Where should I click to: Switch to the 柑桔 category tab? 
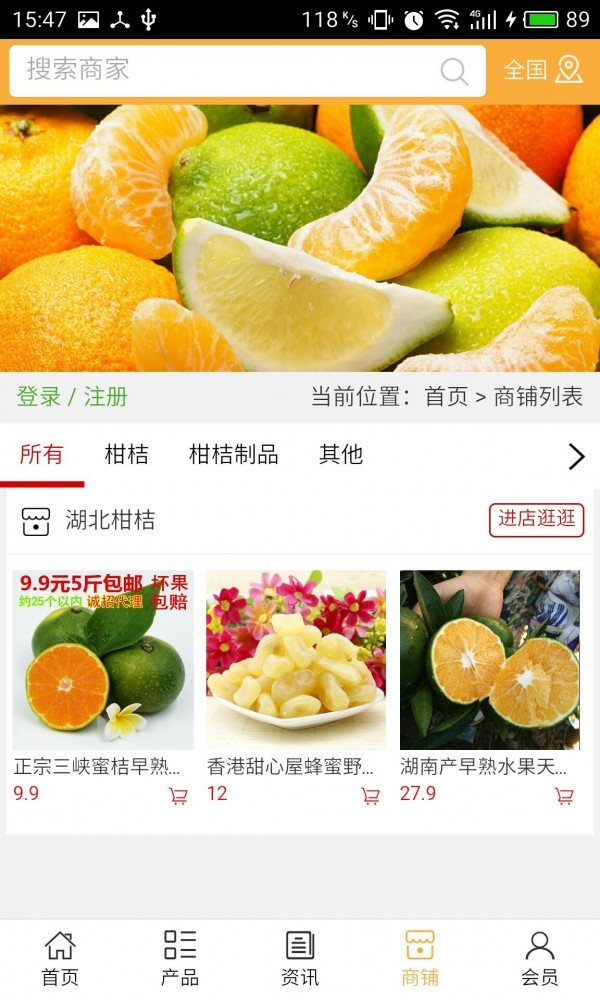126,455
